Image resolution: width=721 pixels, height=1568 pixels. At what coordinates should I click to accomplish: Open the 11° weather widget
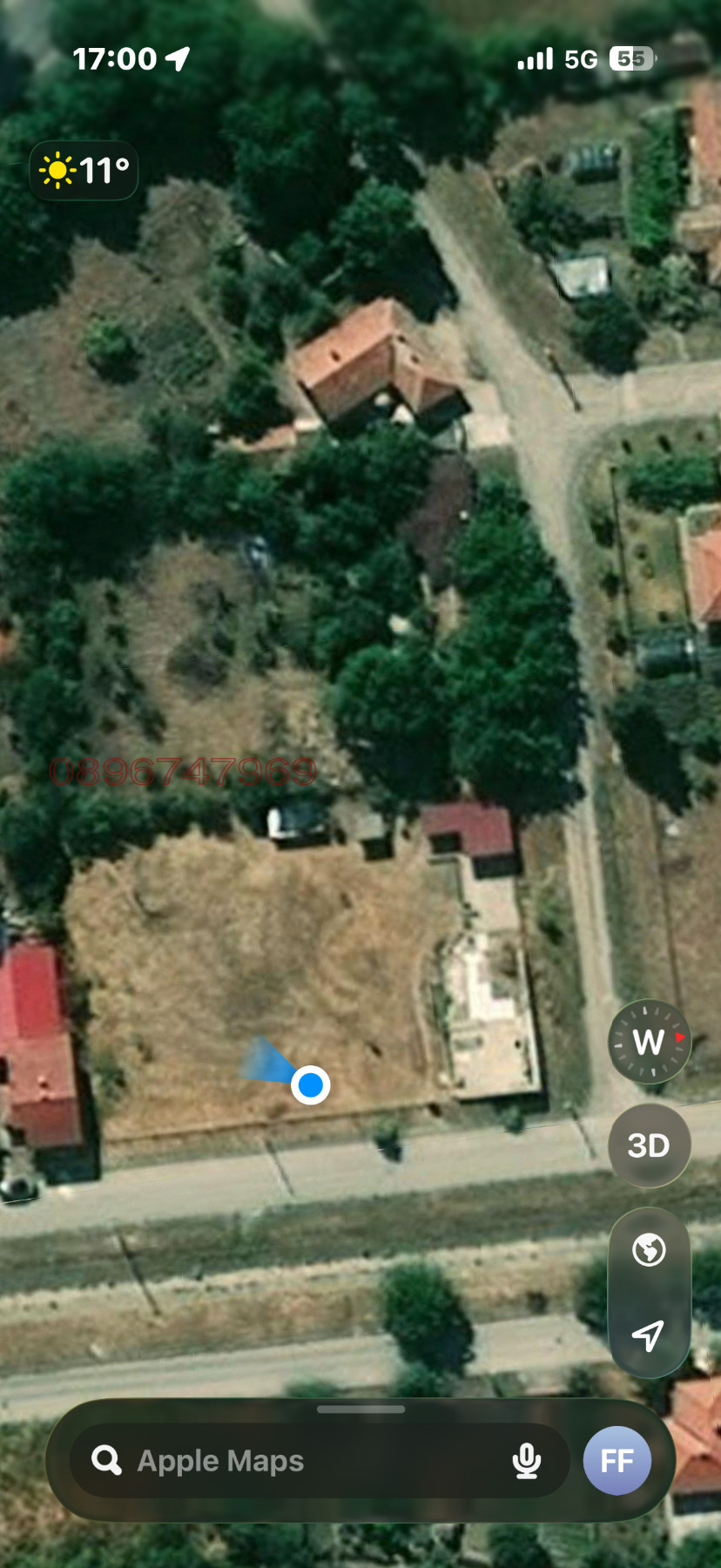pyautogui.click(x=84, y=171)
